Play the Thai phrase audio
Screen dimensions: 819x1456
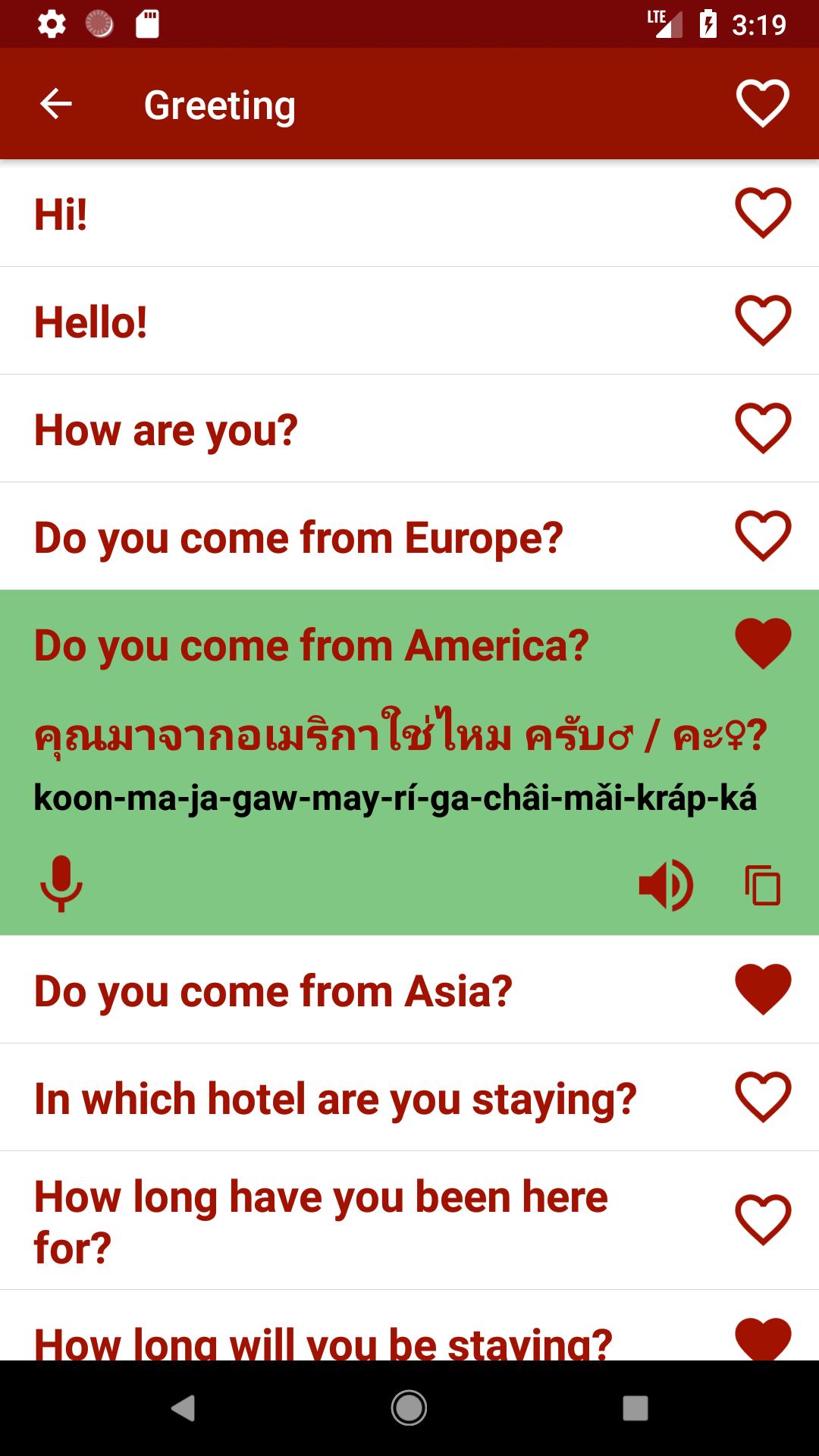665,885
